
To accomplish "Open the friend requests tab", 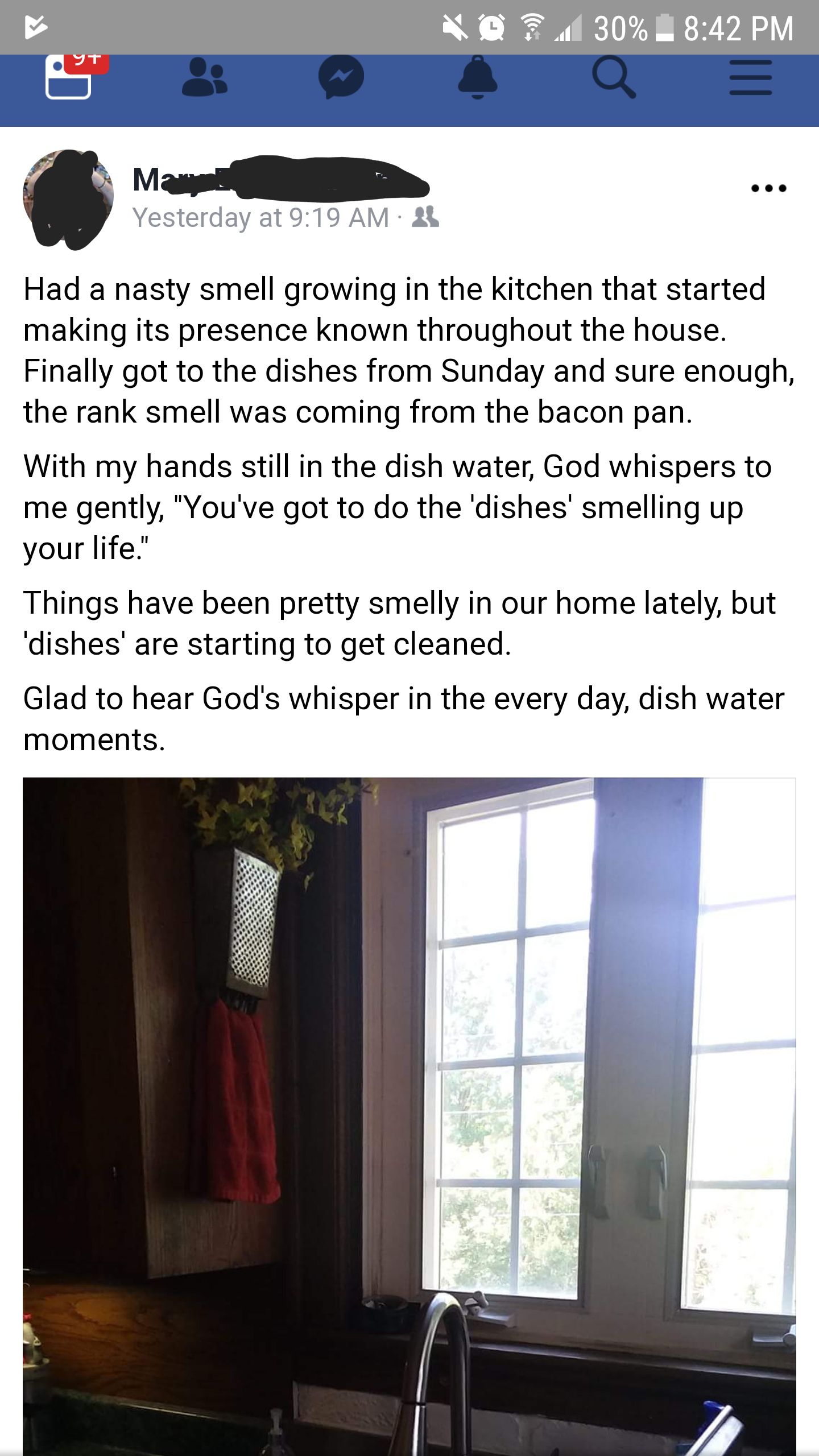I will point(205,78).
